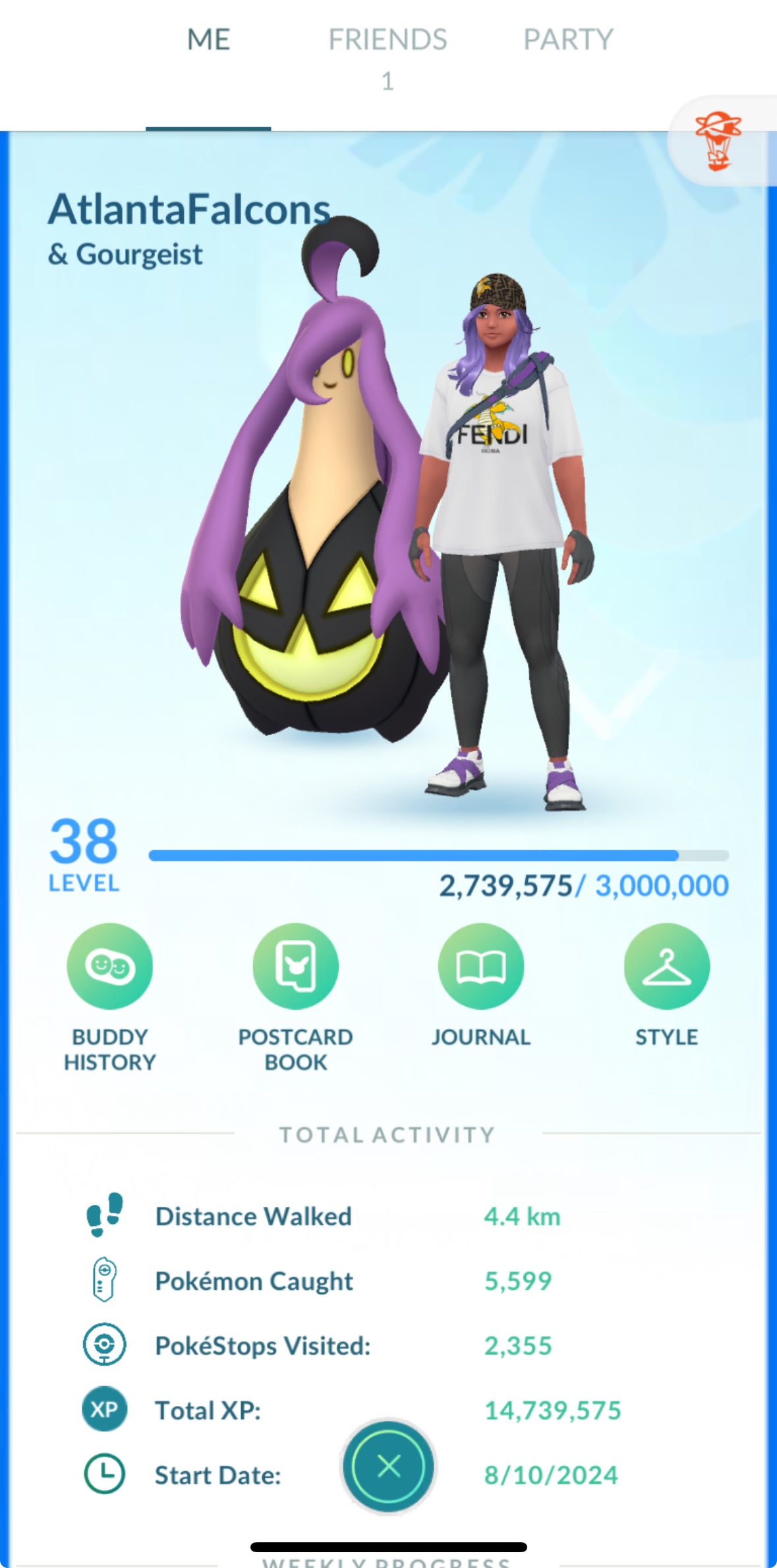Screen dimensions: 777x1568
Task: Open the Team Rocket balloon icon
Action: 718,141
